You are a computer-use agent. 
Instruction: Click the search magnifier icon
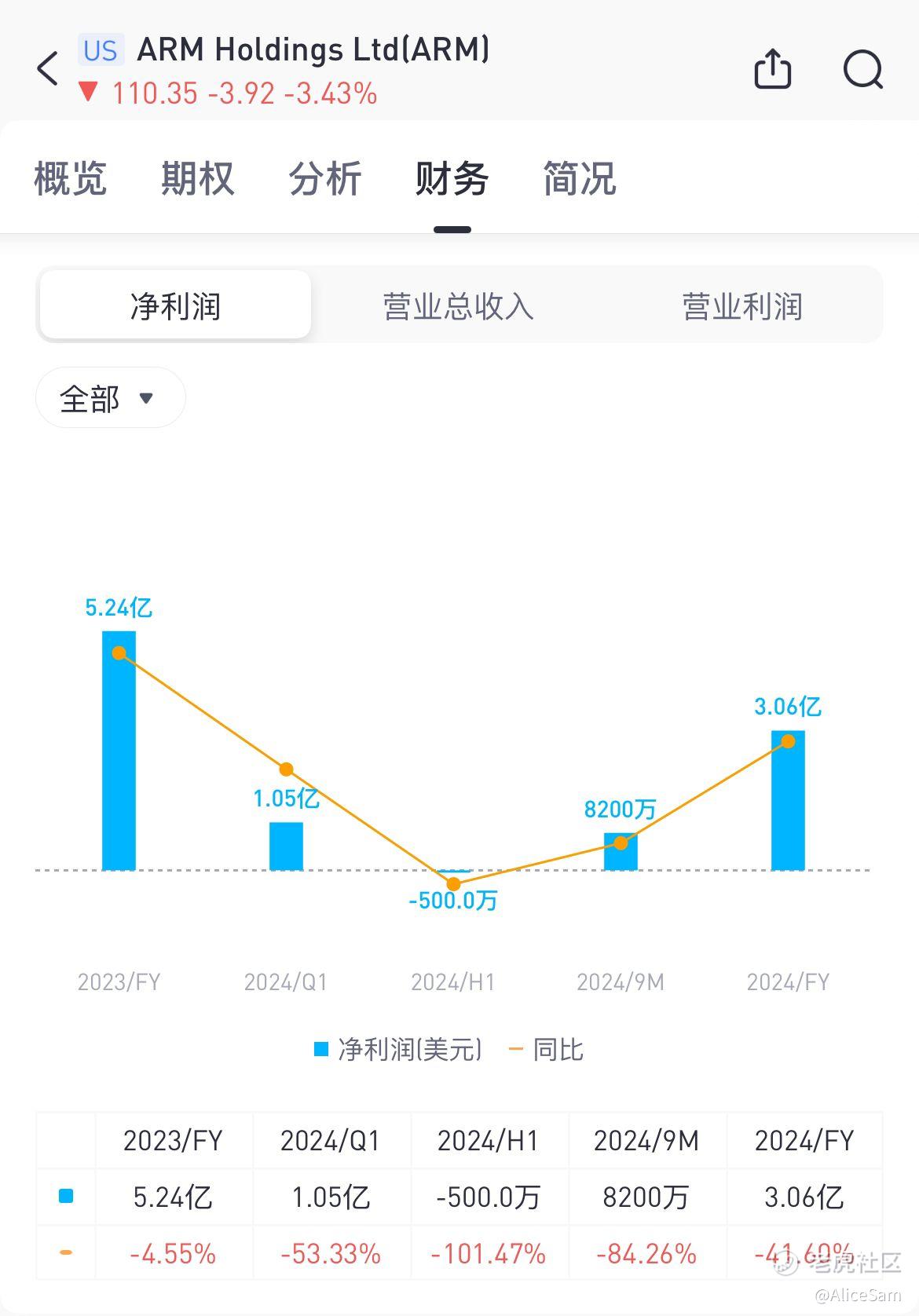[x=862, y=69]
